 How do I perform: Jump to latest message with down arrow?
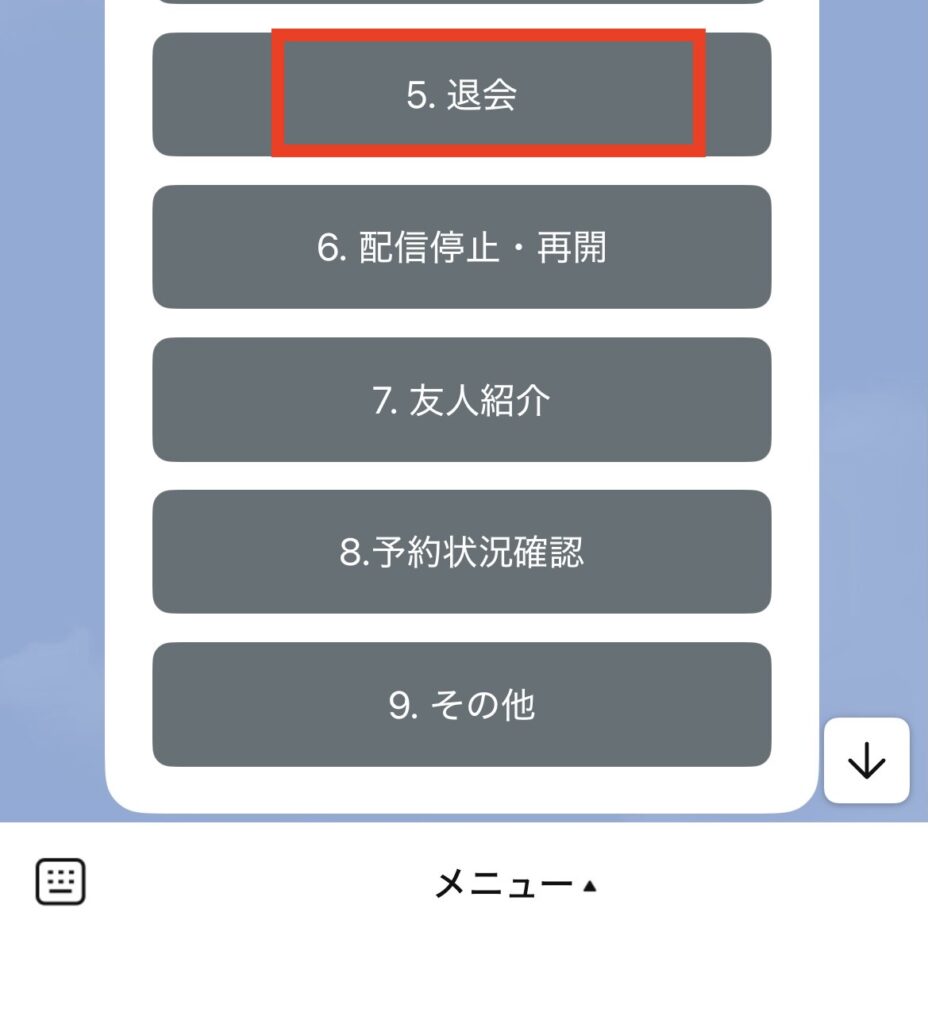[866, 761]
